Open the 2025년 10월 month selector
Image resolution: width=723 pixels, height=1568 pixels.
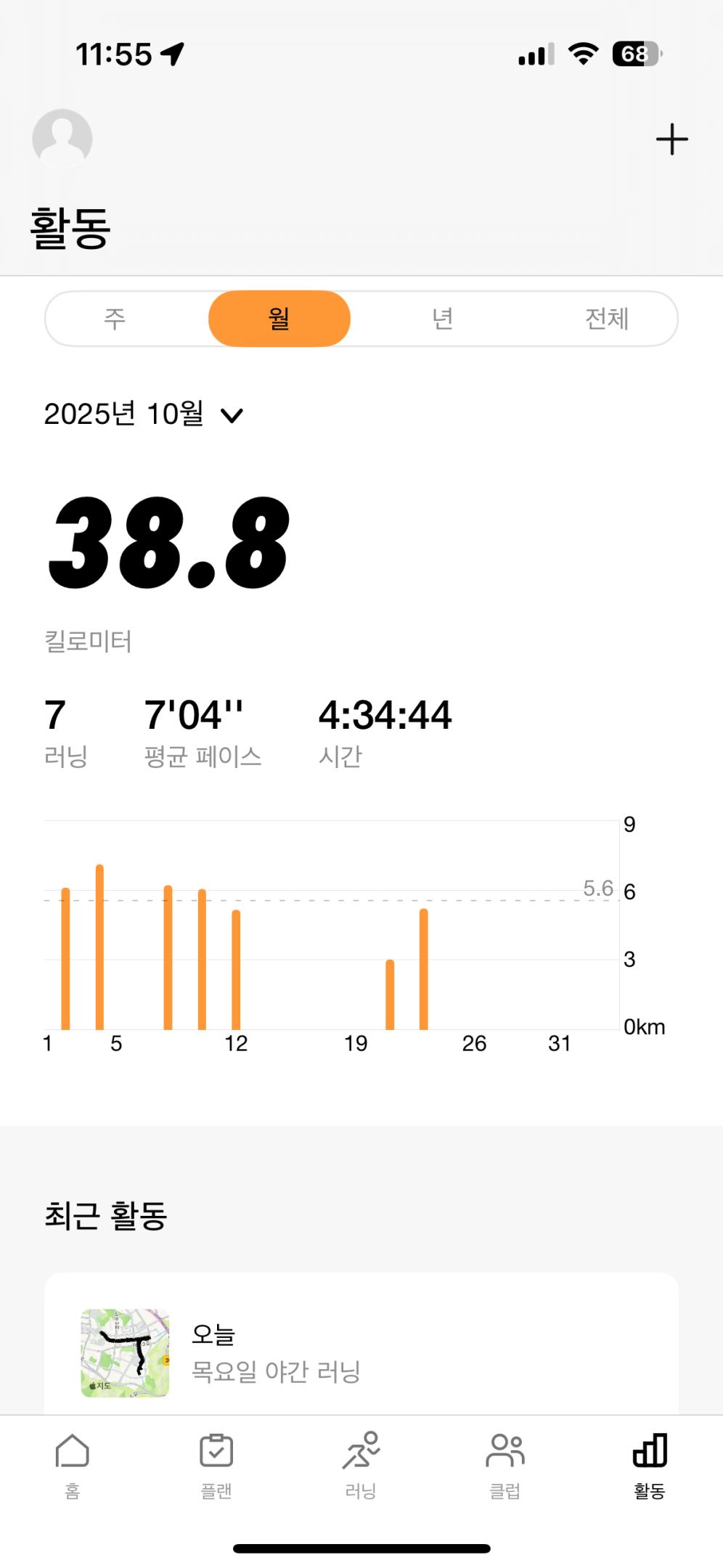point(124,415)
